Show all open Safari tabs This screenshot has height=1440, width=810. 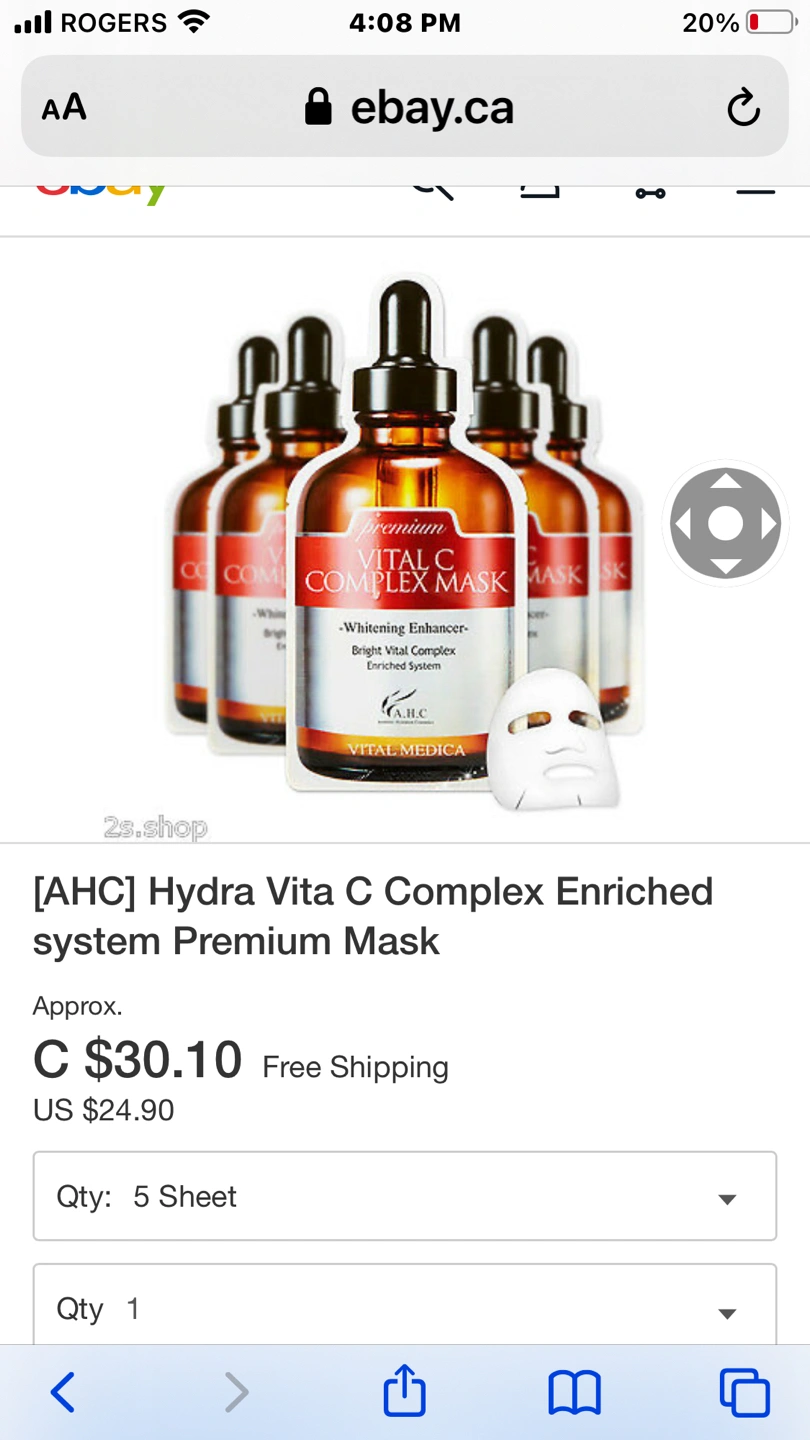pyautogui.click(x=744, y=1392)
